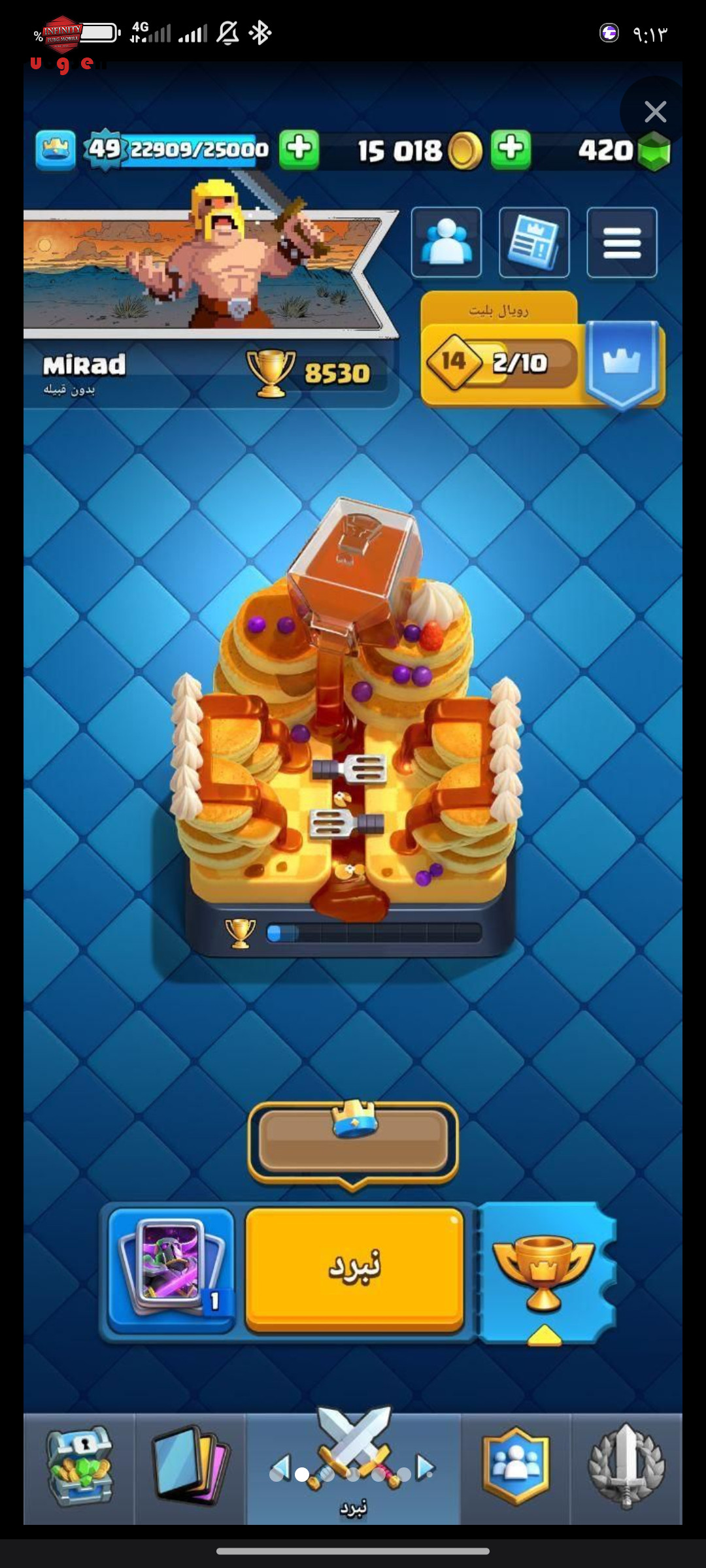Screen dimensions: 706x1568
Task: Tap the right arrow on battle tab
Action: (x=426, y=1468)
